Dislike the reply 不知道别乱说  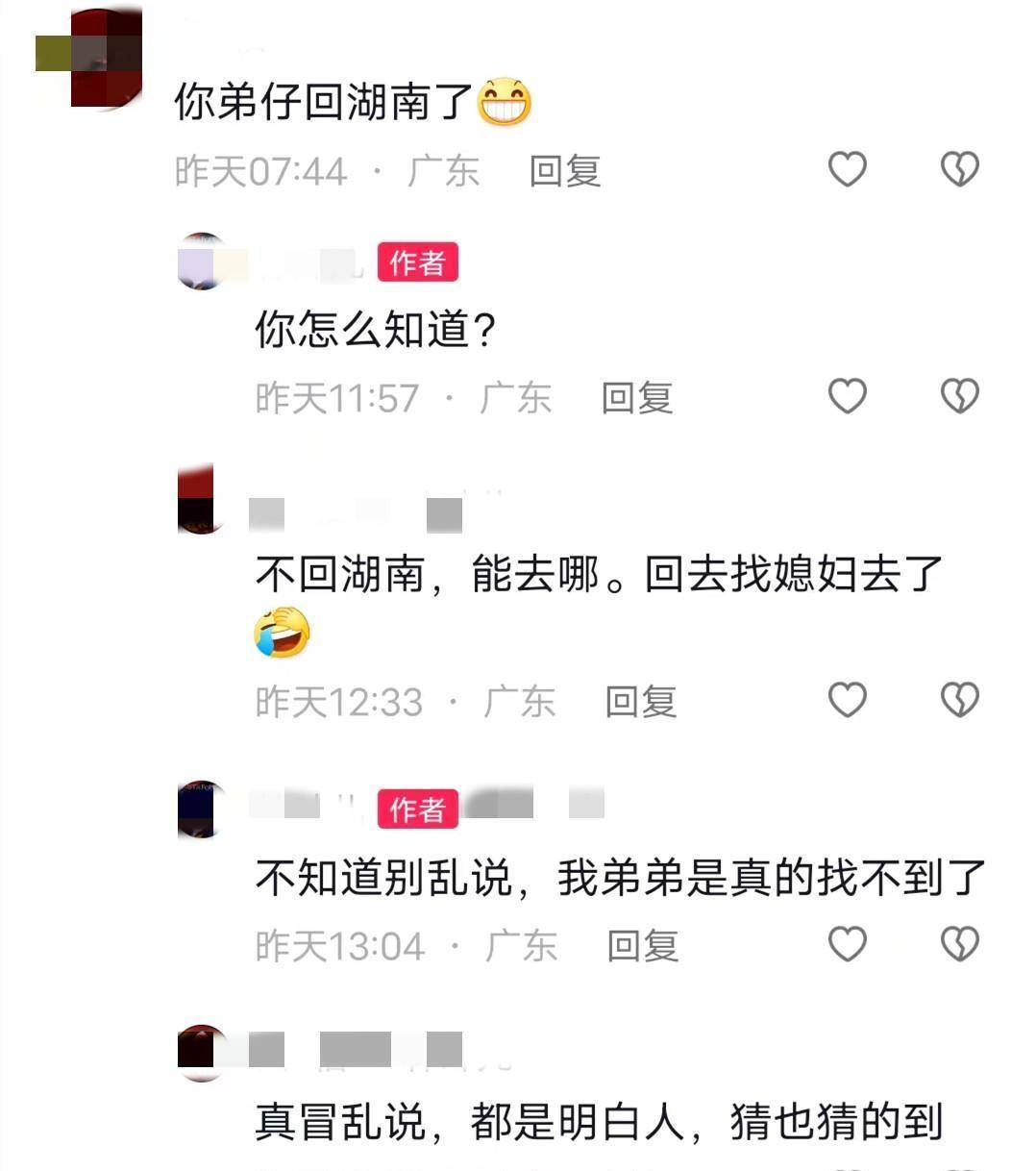[x=958, y=944]
